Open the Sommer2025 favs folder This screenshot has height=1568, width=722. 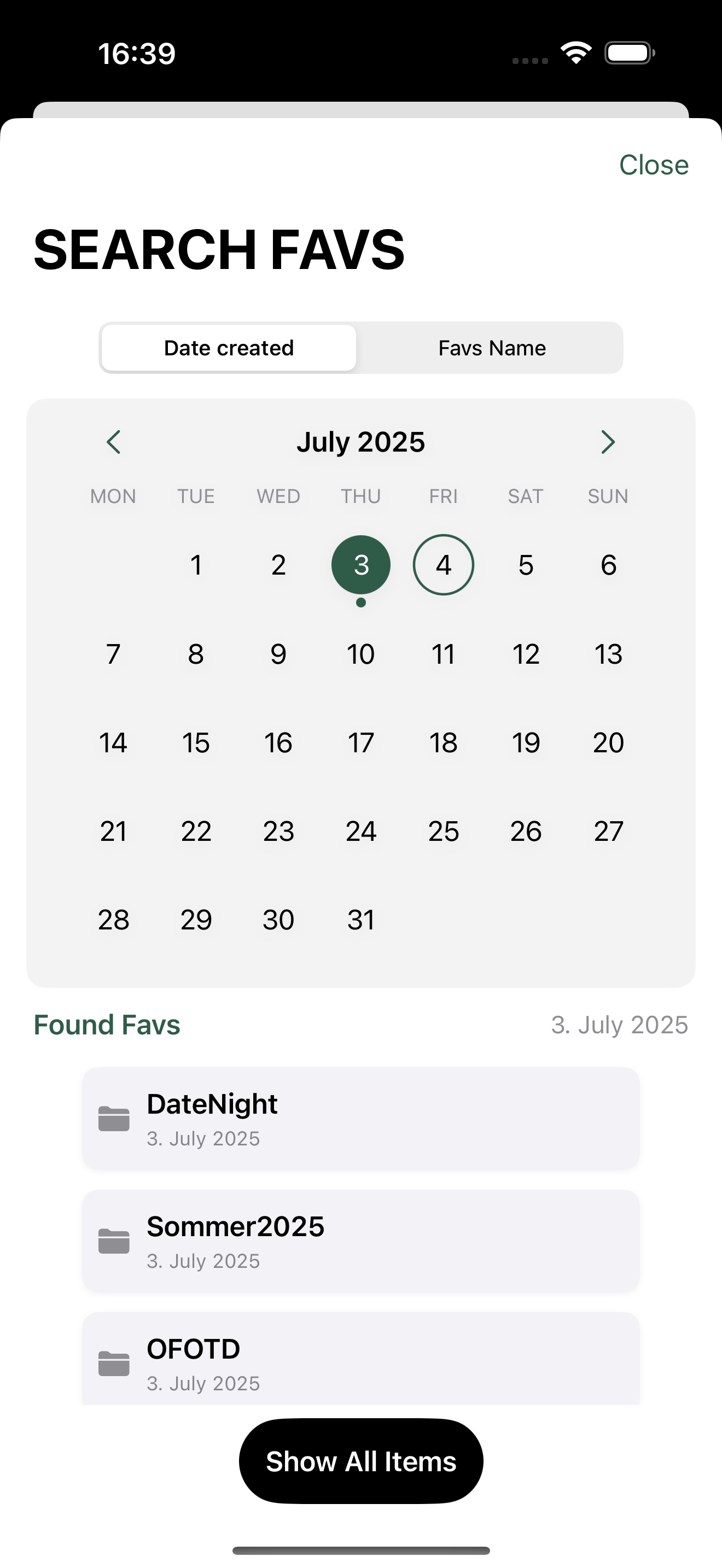coord(361,1241)
